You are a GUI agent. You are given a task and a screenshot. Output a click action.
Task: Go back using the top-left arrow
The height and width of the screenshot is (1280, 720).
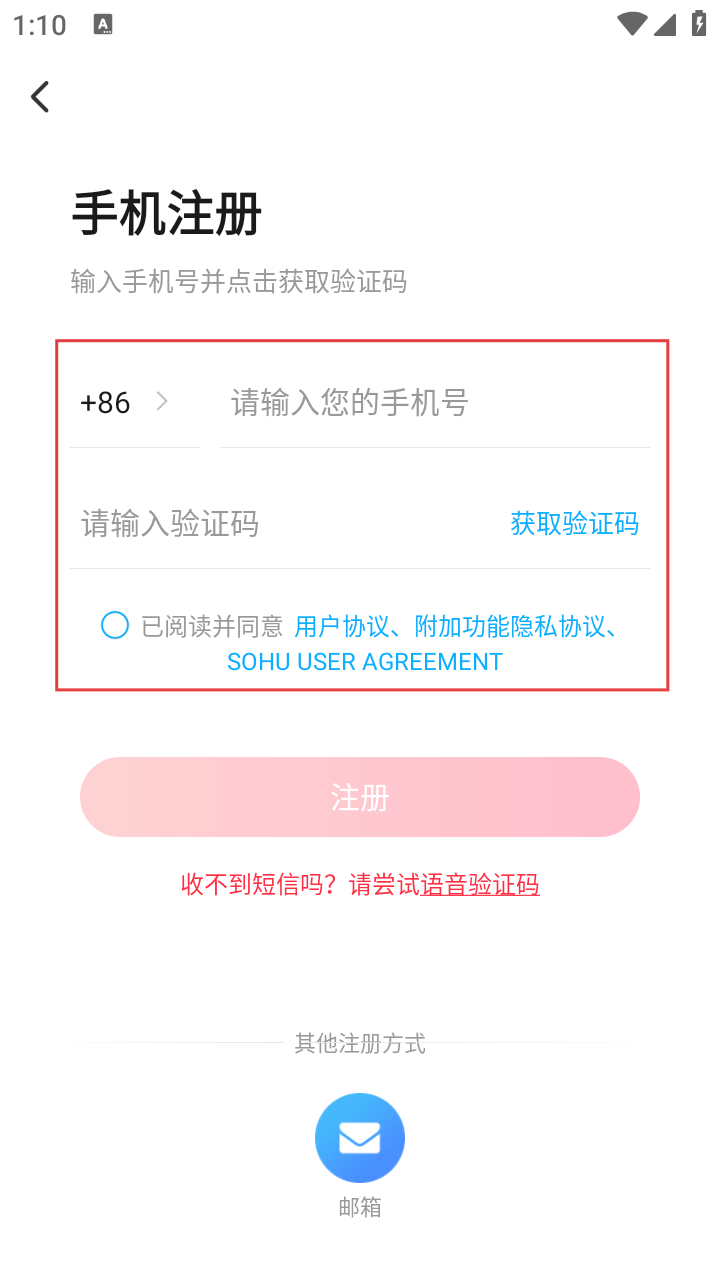[x=40, y=97]
